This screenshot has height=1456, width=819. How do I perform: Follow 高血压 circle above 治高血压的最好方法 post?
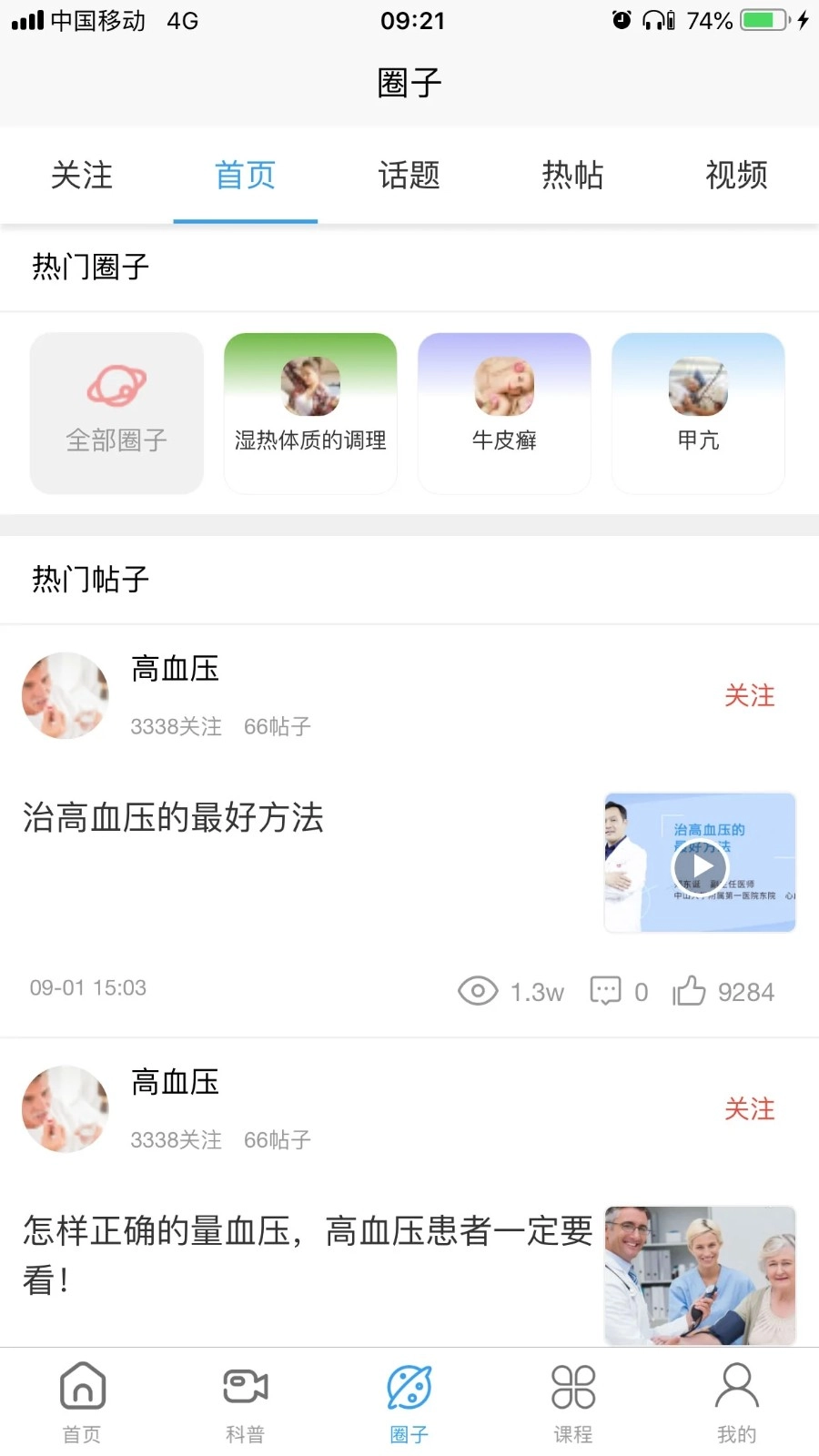tap(749, 696)
